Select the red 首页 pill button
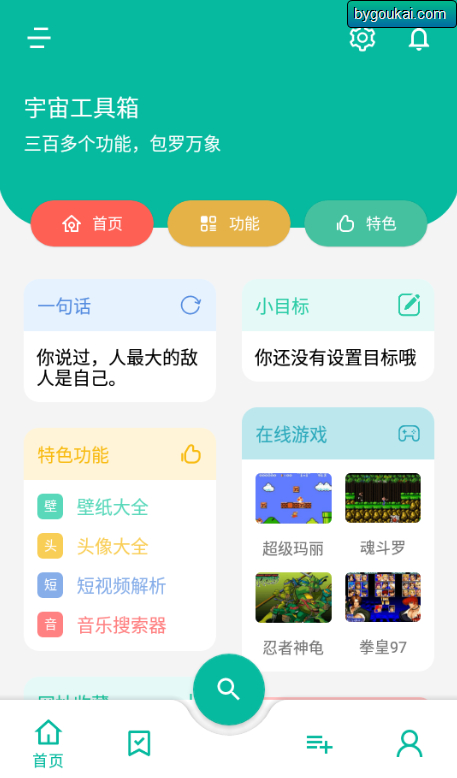Screen dimensions: 457x778 [x=92, y=223]
